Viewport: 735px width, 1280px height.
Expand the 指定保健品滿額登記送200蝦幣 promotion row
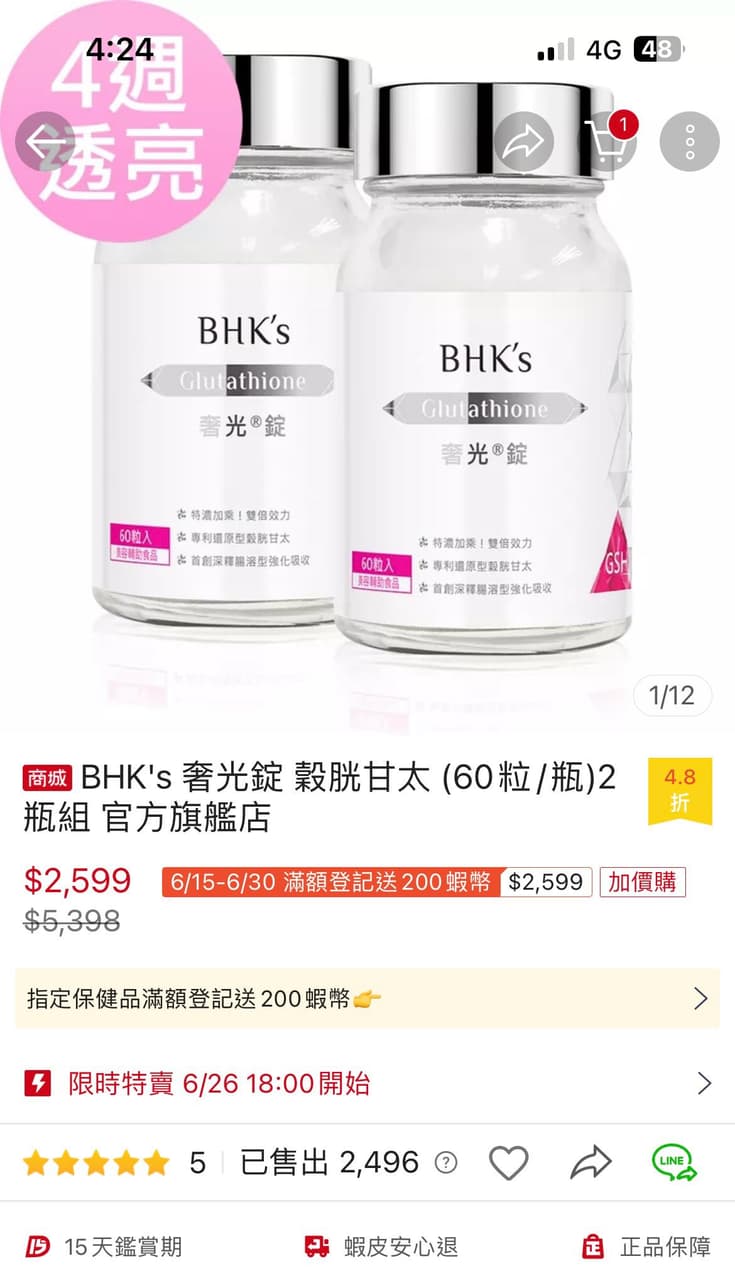(x=365, y=1000)
